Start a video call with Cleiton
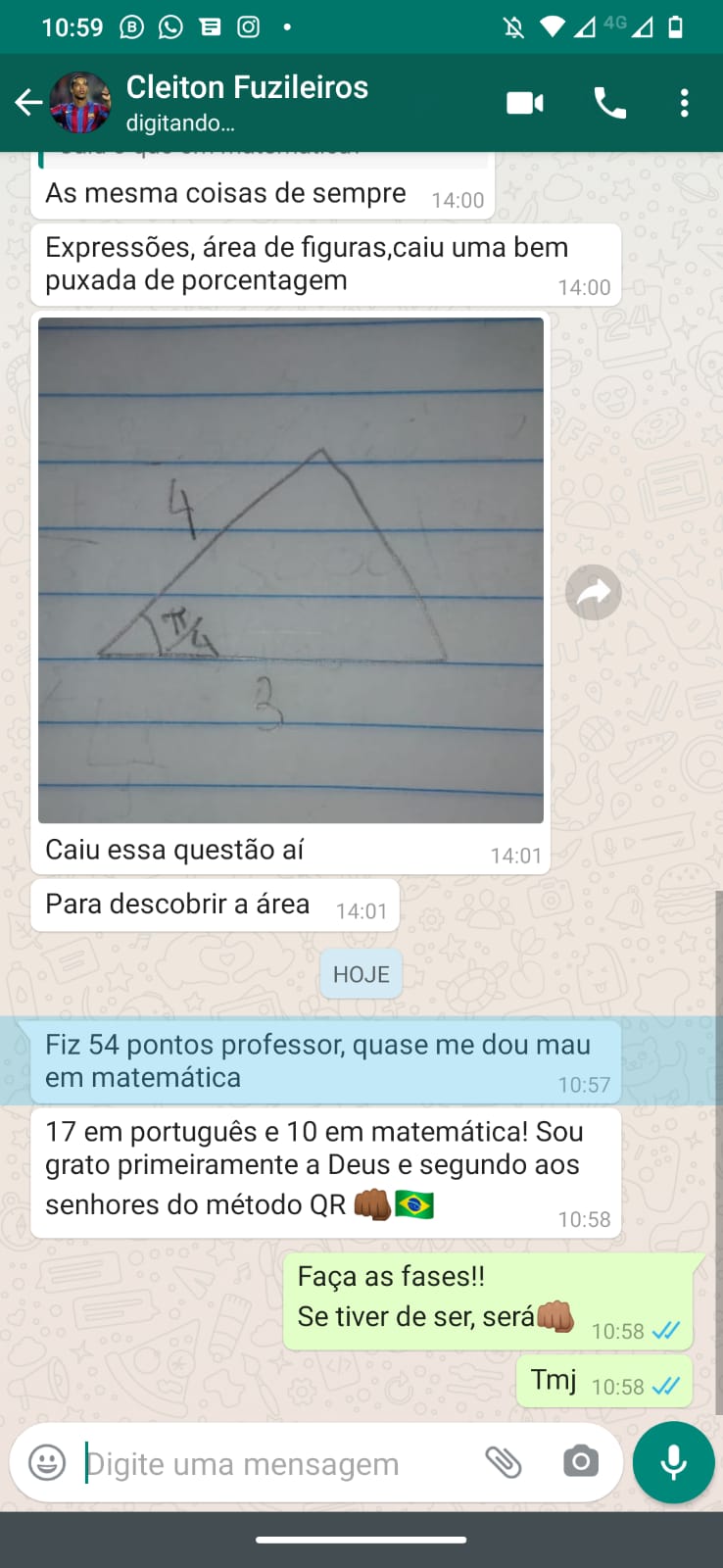The height and width of the screenshot is (1568, 723). [525, 102]
